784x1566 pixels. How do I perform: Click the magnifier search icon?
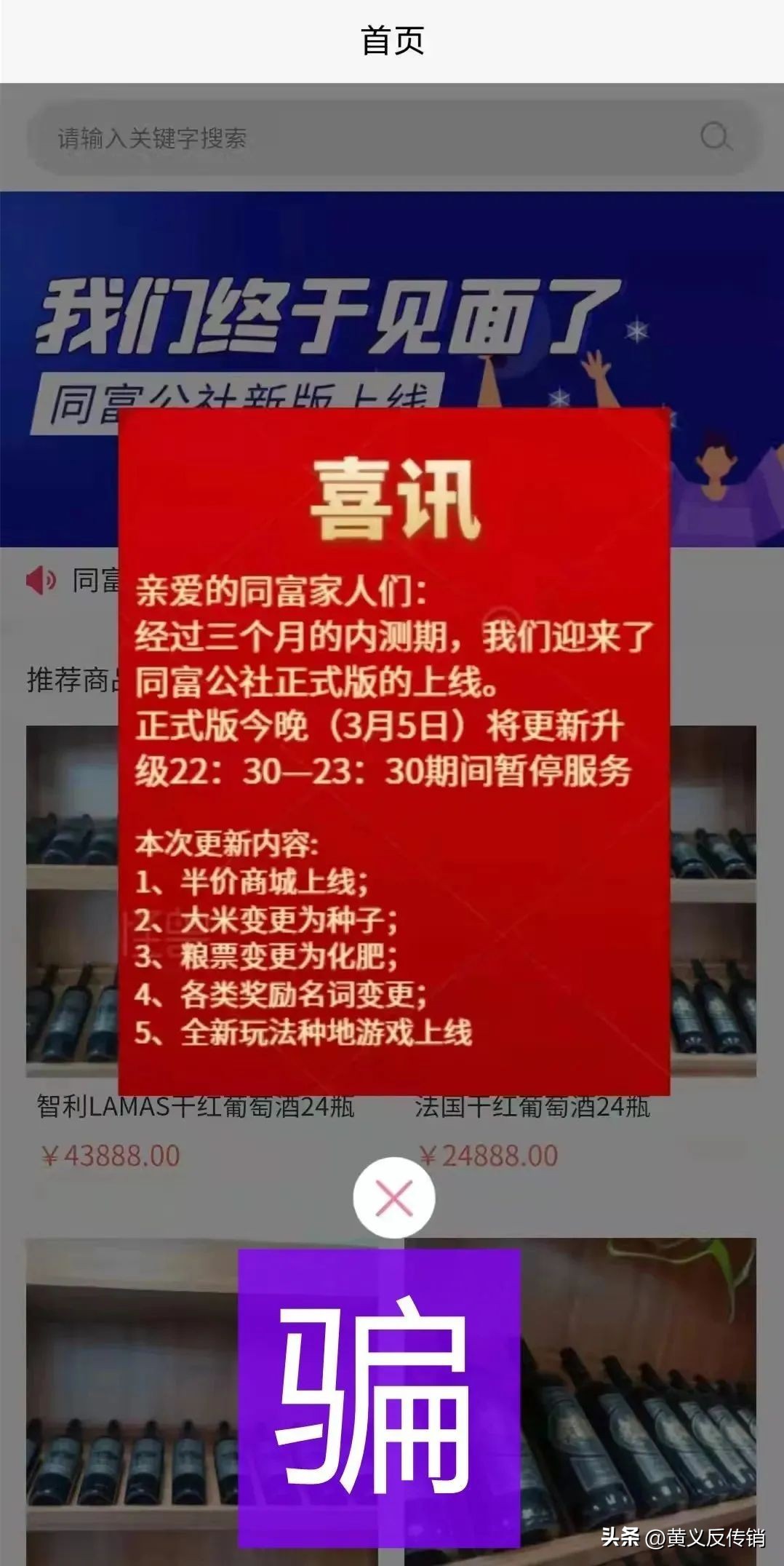coord(714,135)
